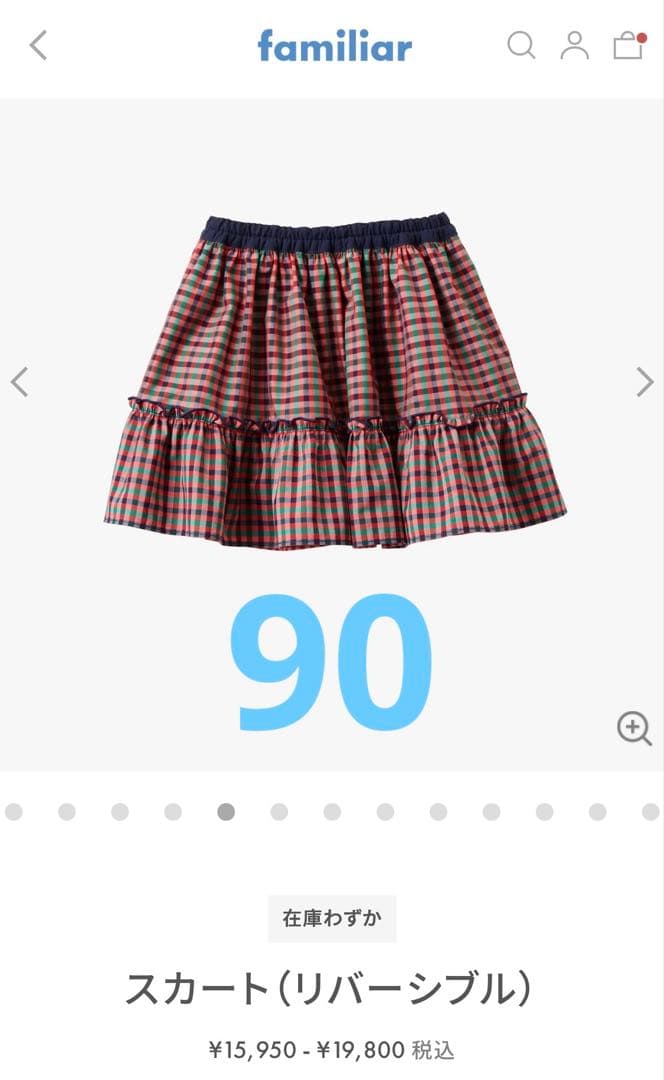Screen dimensions: 664x1080
Task: Enlarge the skirt image with the magnifier
Action: coord(634,728)
